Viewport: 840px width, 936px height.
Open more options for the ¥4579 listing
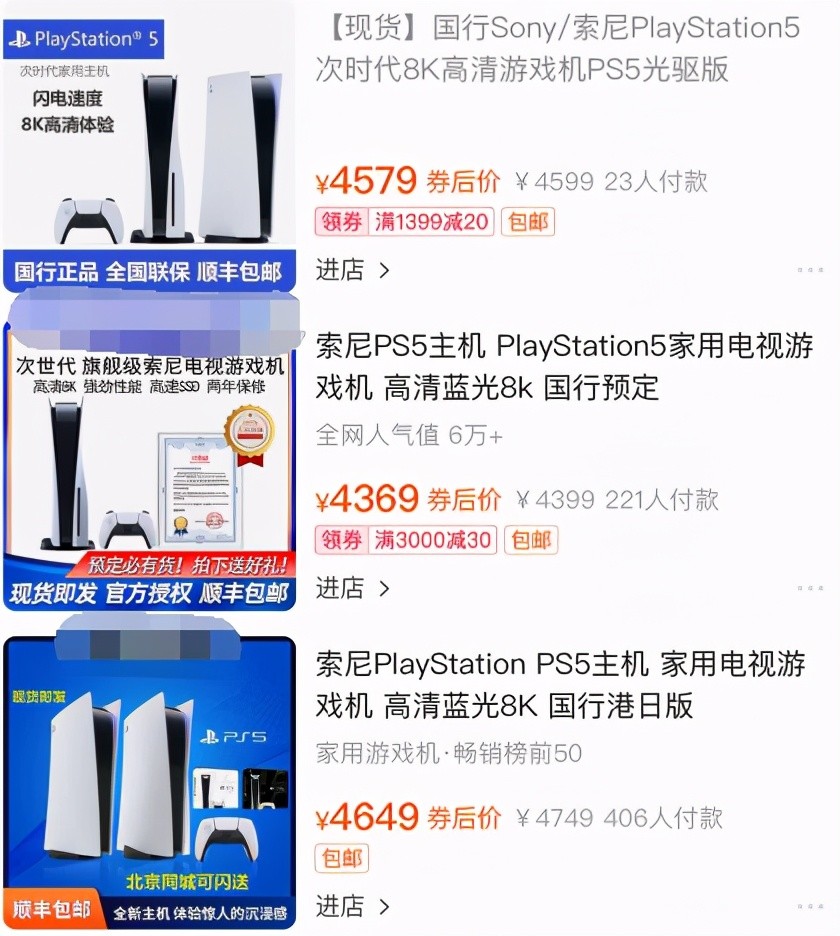pos(810,270)
